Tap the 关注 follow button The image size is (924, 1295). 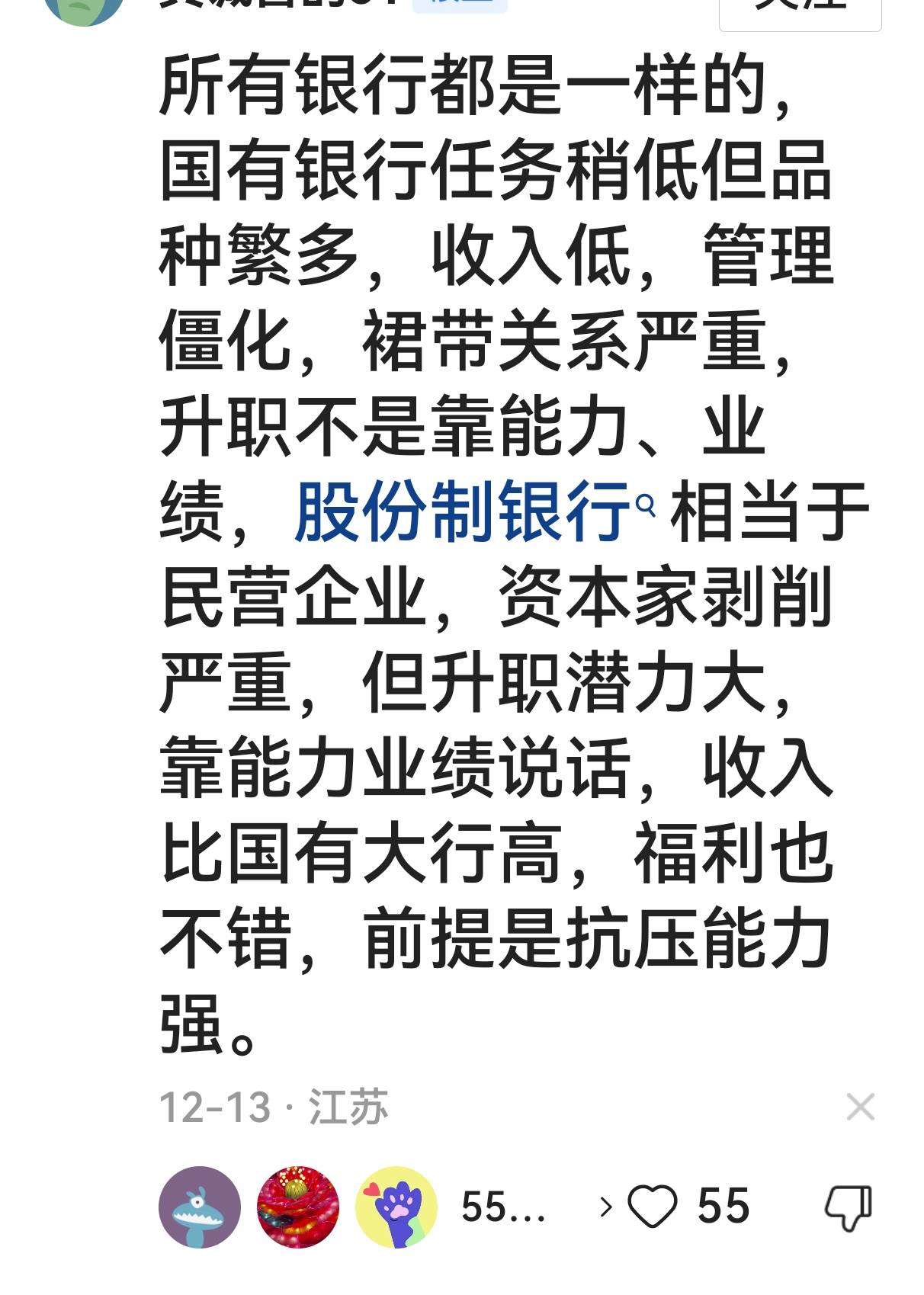point(800,11)
